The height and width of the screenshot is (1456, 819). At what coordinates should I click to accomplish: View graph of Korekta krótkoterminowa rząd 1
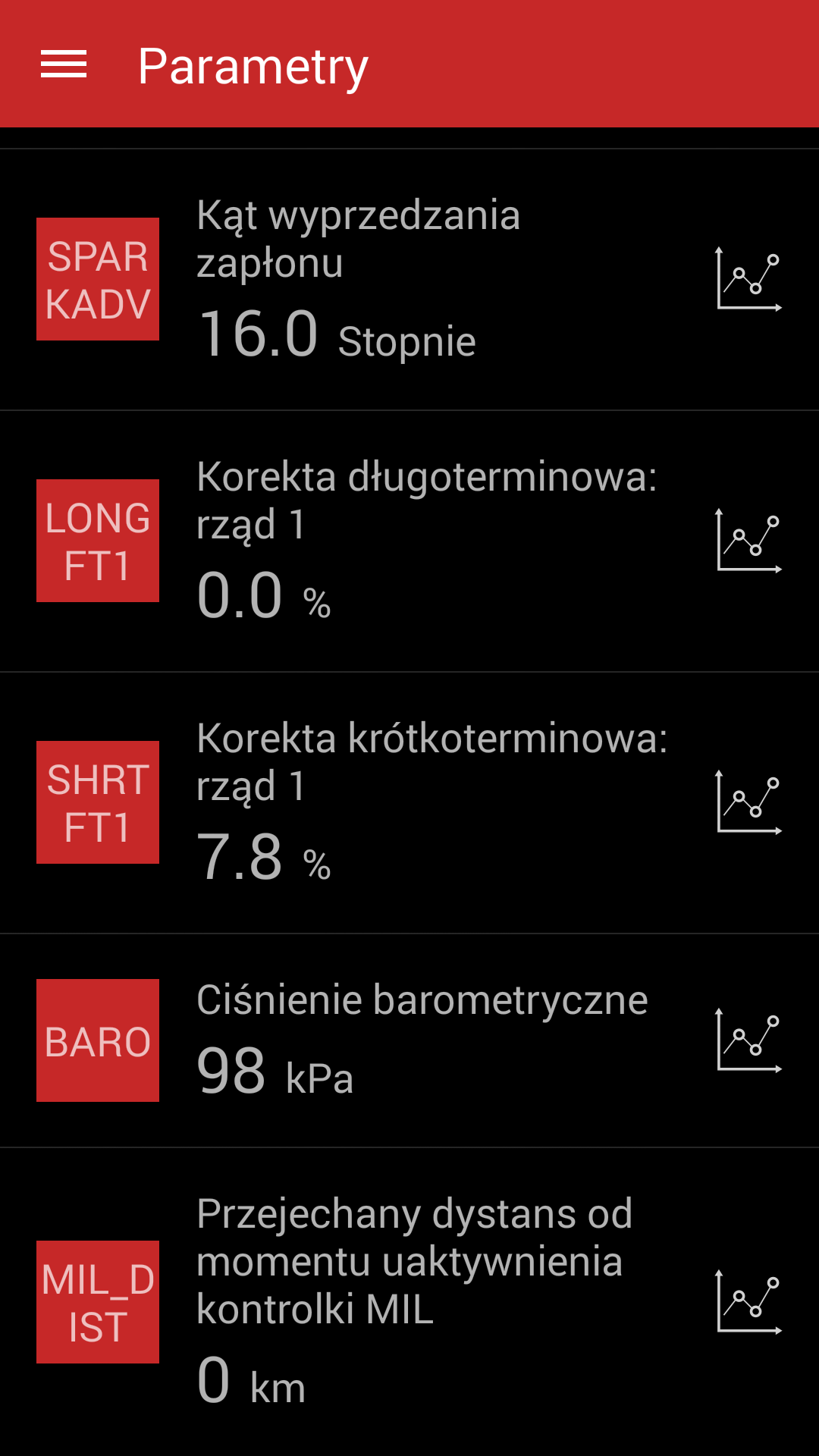(x=748, y=802)
